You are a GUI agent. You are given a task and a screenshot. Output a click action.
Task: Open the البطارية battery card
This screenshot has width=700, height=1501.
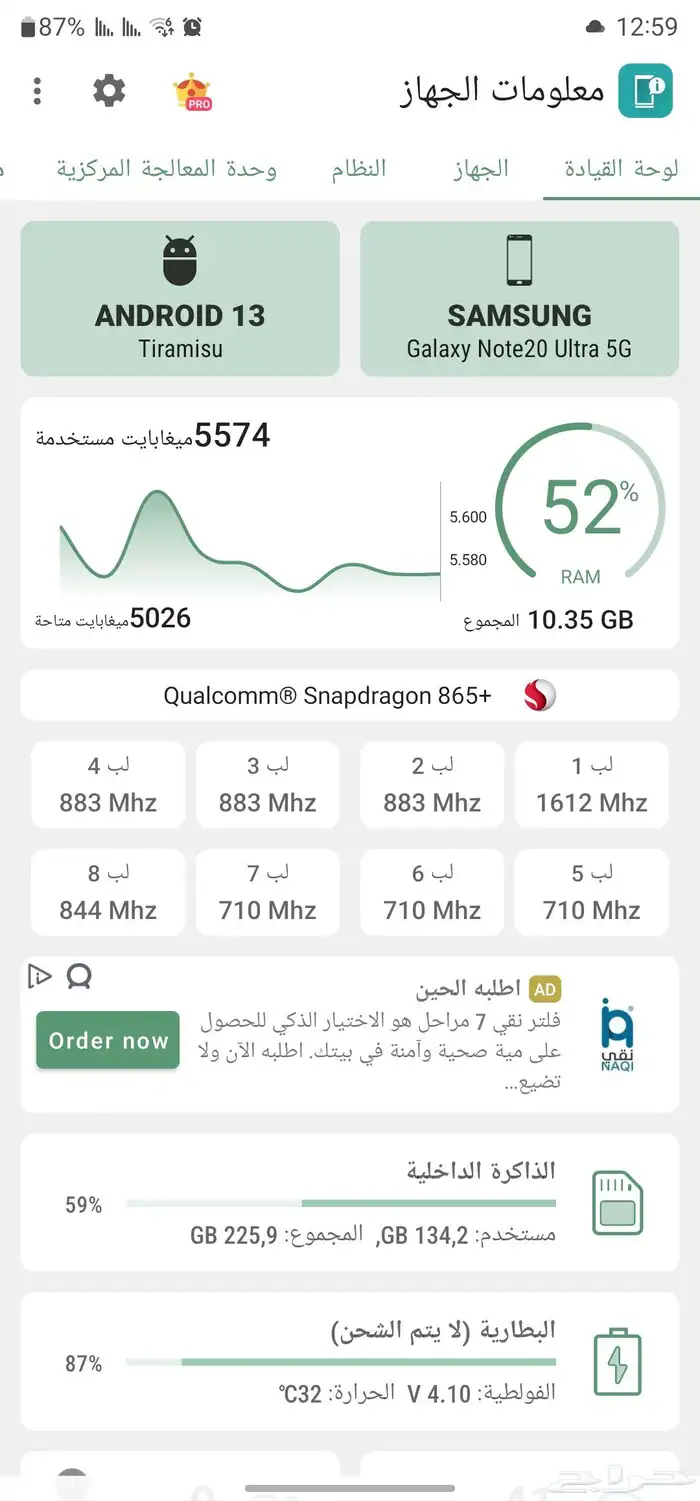349,1362
